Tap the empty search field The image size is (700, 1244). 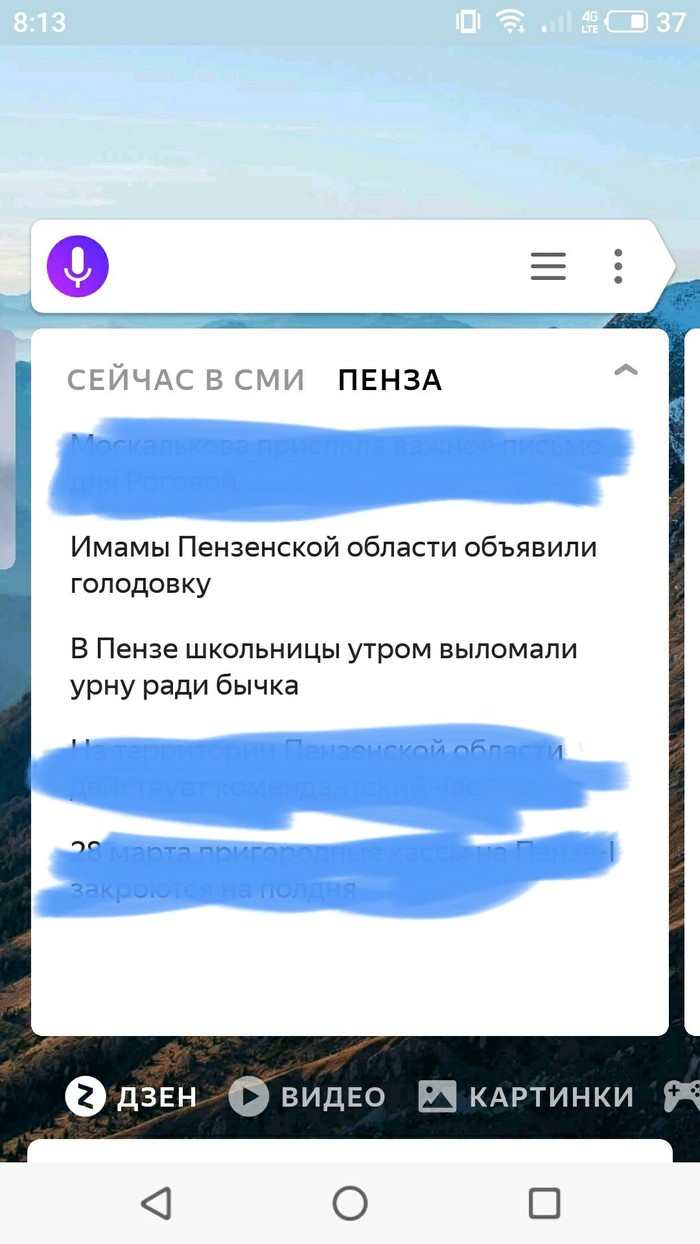(x=310, y=267)
